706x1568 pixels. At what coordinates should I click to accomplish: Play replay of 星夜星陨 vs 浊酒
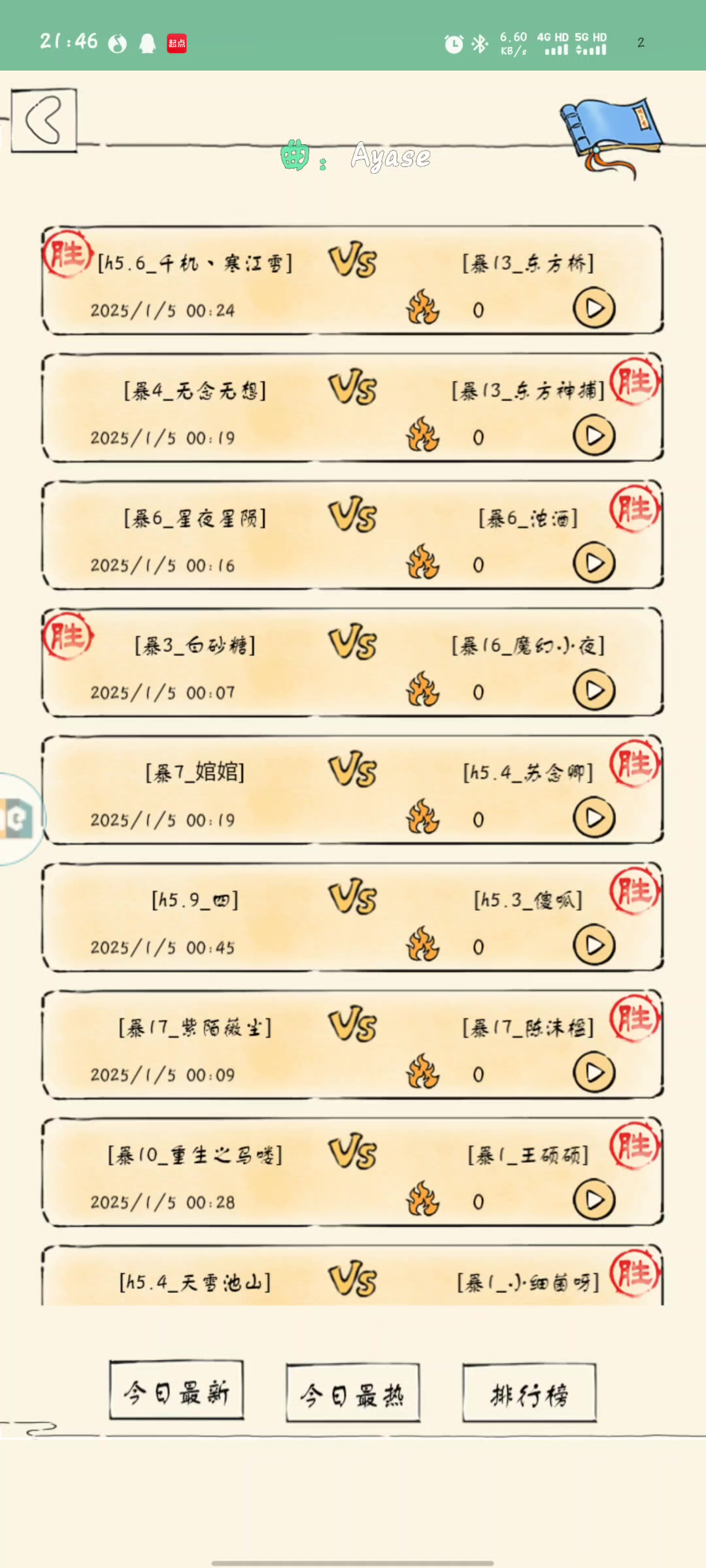tap(594, 563)
